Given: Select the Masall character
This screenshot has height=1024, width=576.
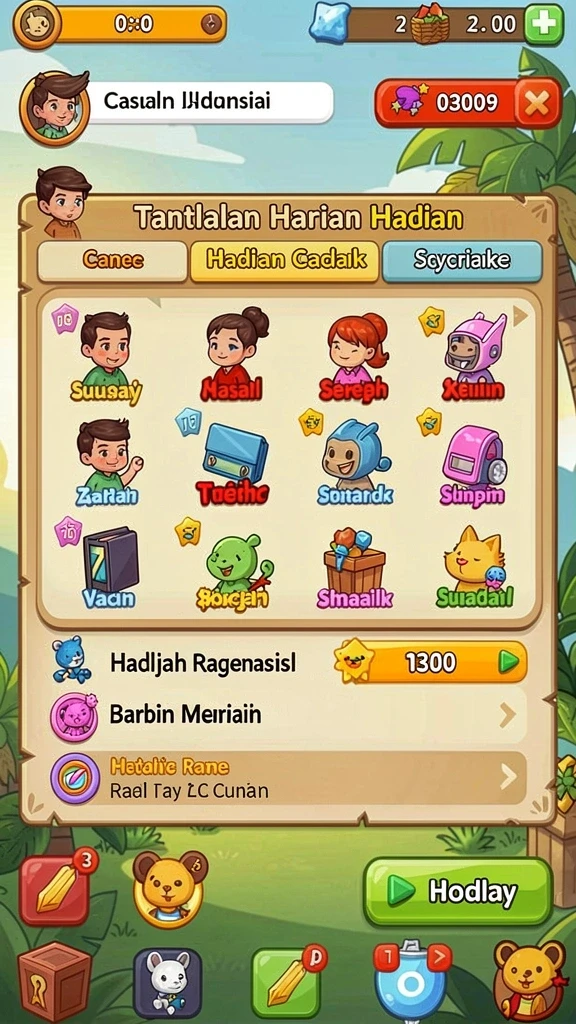Looking at the screenshot, I should point(231,355).
